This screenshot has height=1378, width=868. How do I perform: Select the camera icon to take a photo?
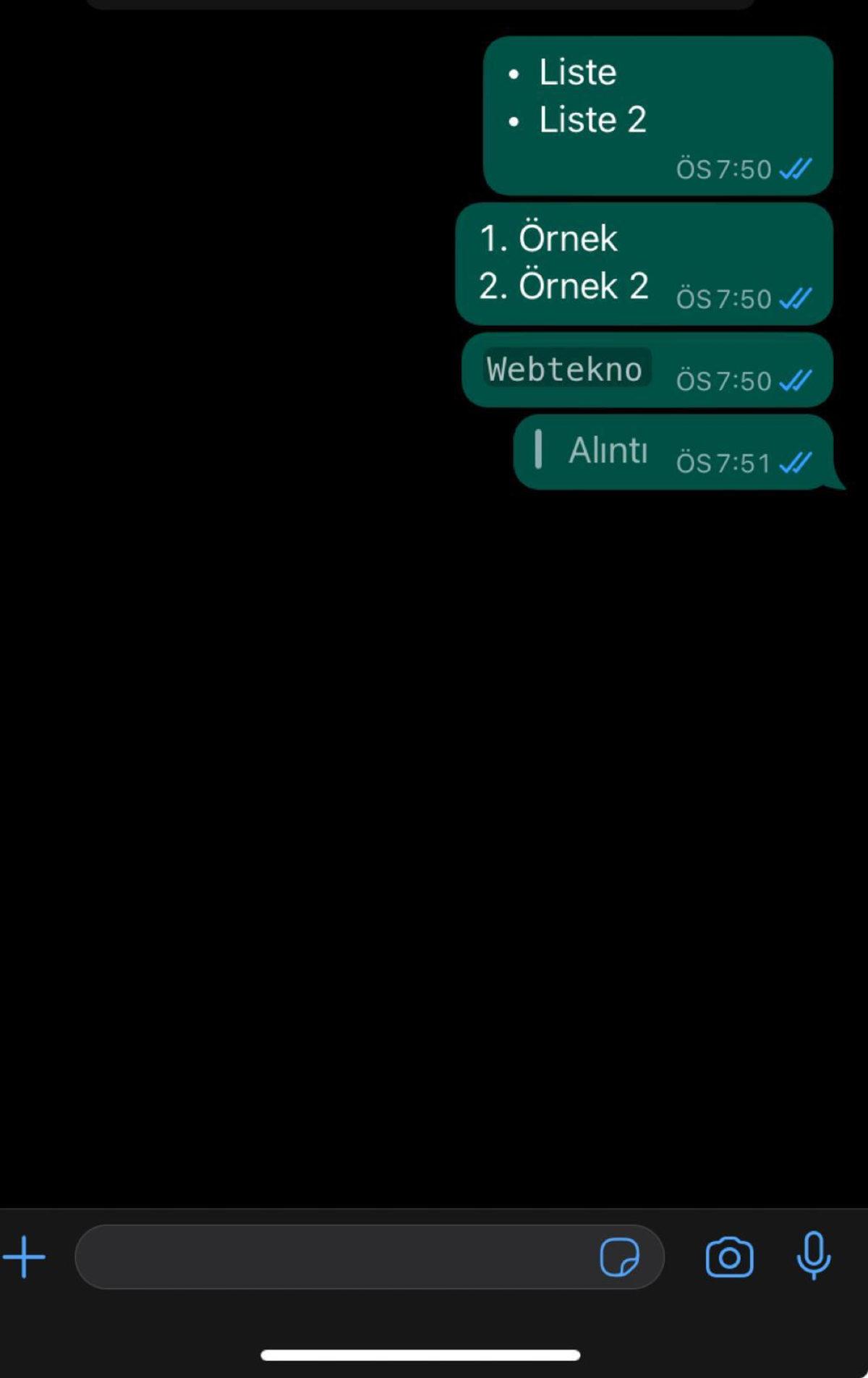(x=730, y=1257)
